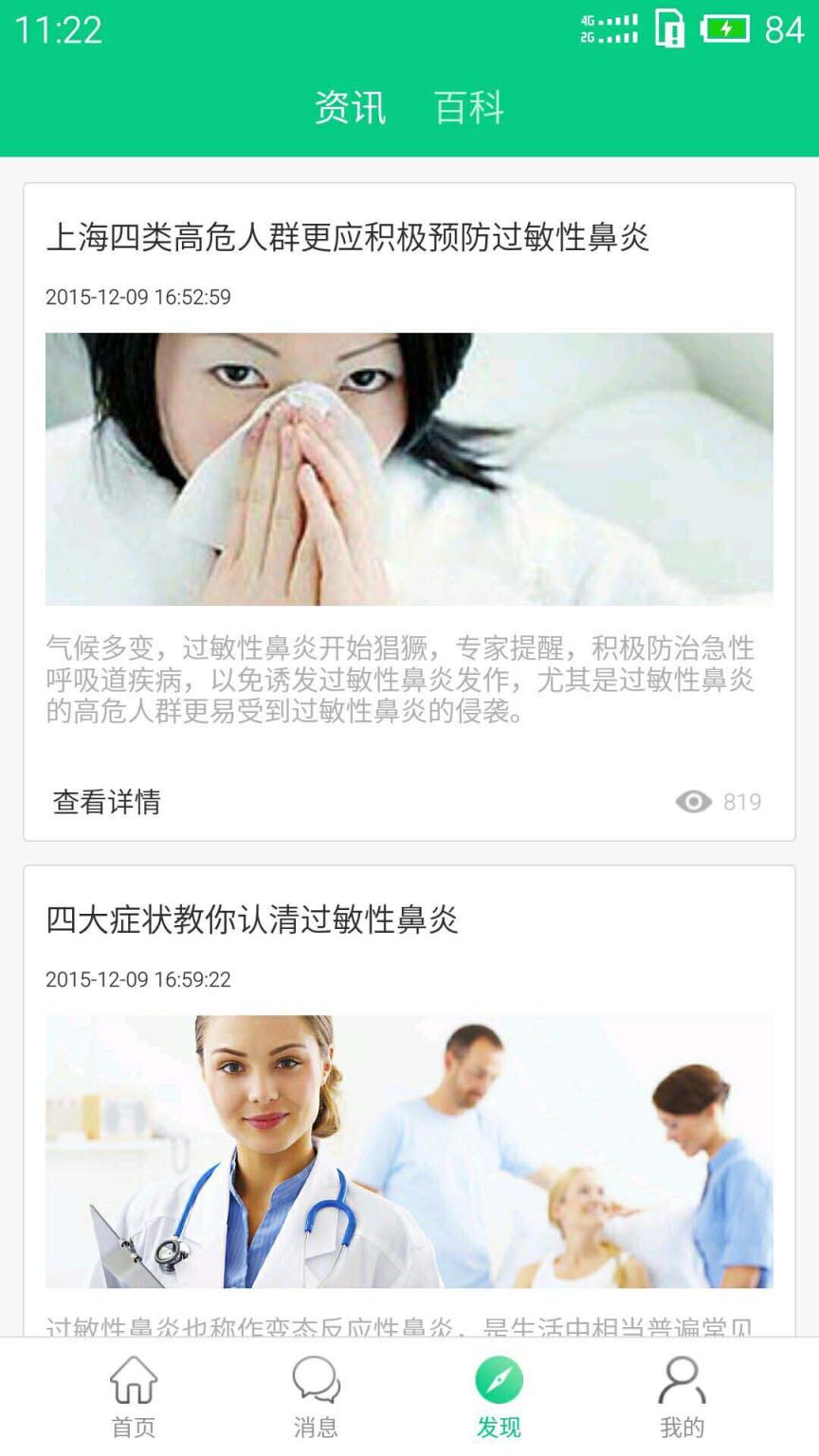
Task: Open article 四大症状教你认清过敏性鼻炎
Action: [252, 919]
